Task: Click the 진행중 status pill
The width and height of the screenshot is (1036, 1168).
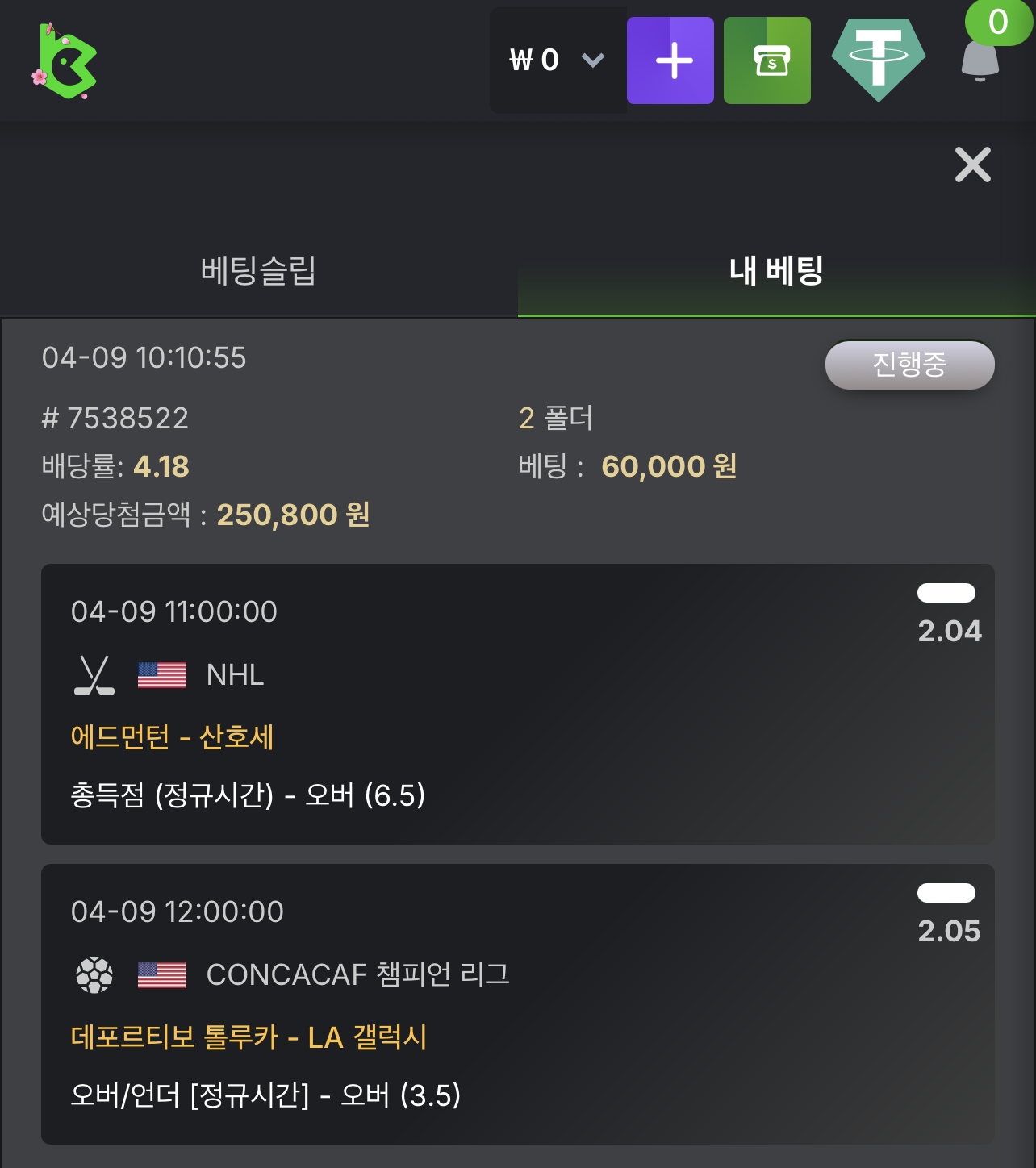Action: [x=909, y=365]
